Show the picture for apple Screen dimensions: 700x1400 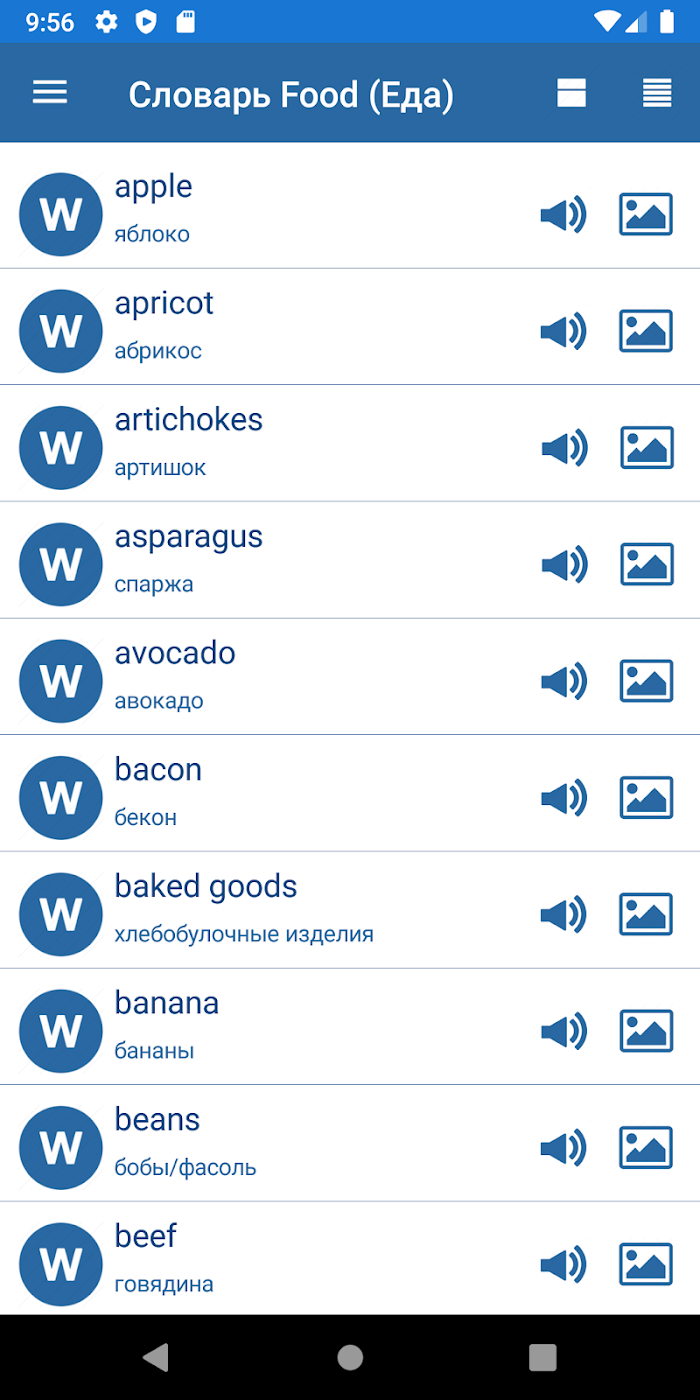pos(646,214)
